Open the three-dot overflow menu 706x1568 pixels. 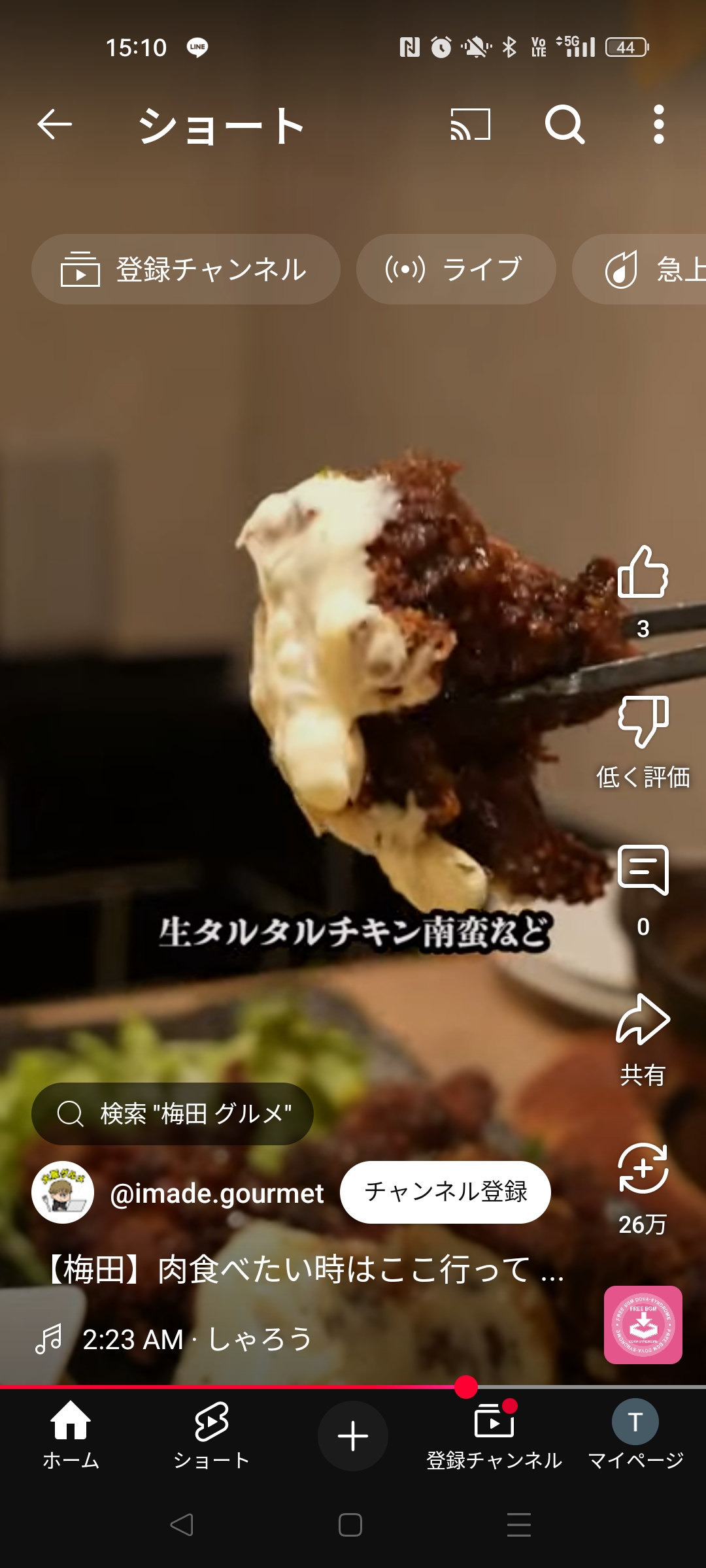658,124
